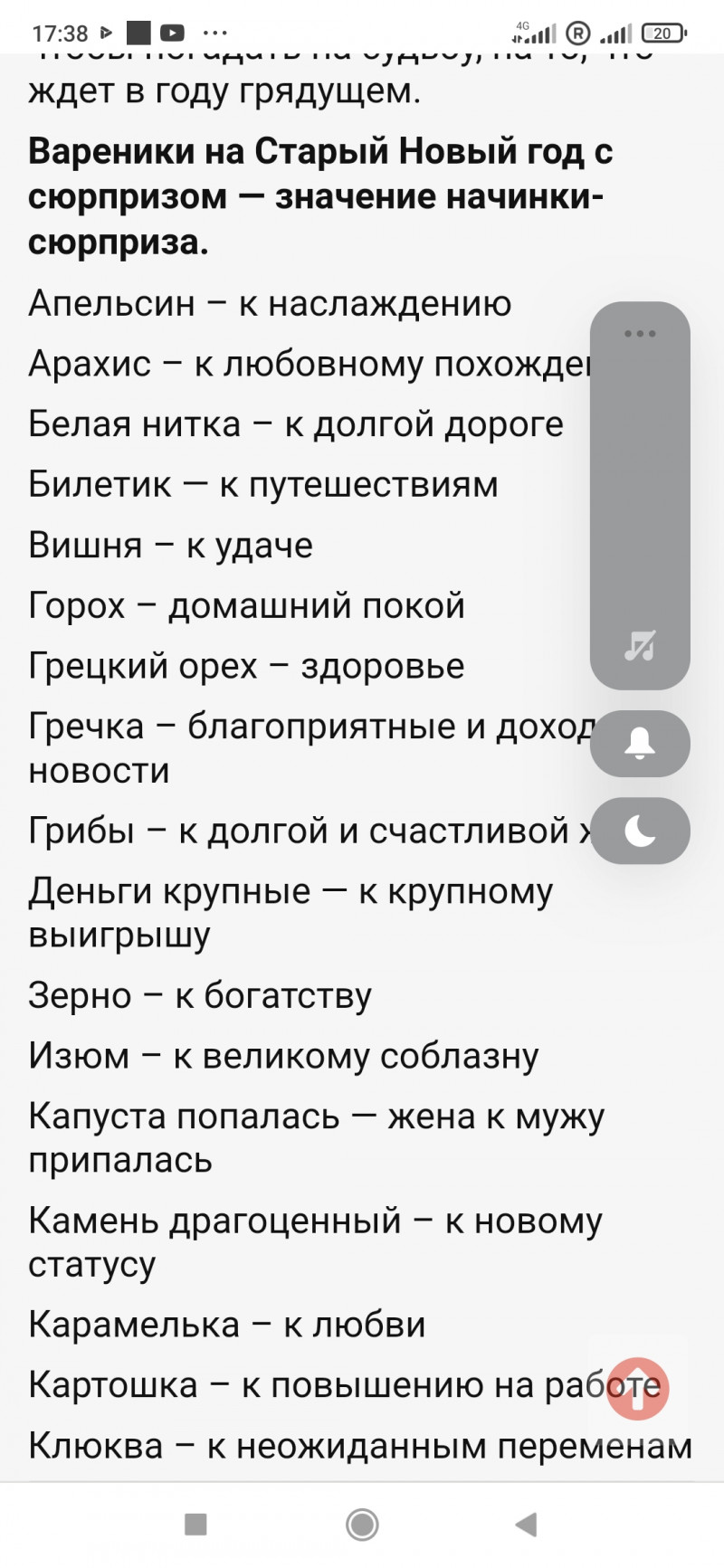724x1568 pixels.
Task: Open the recent apps view
Action: (x=195, y=1525)
